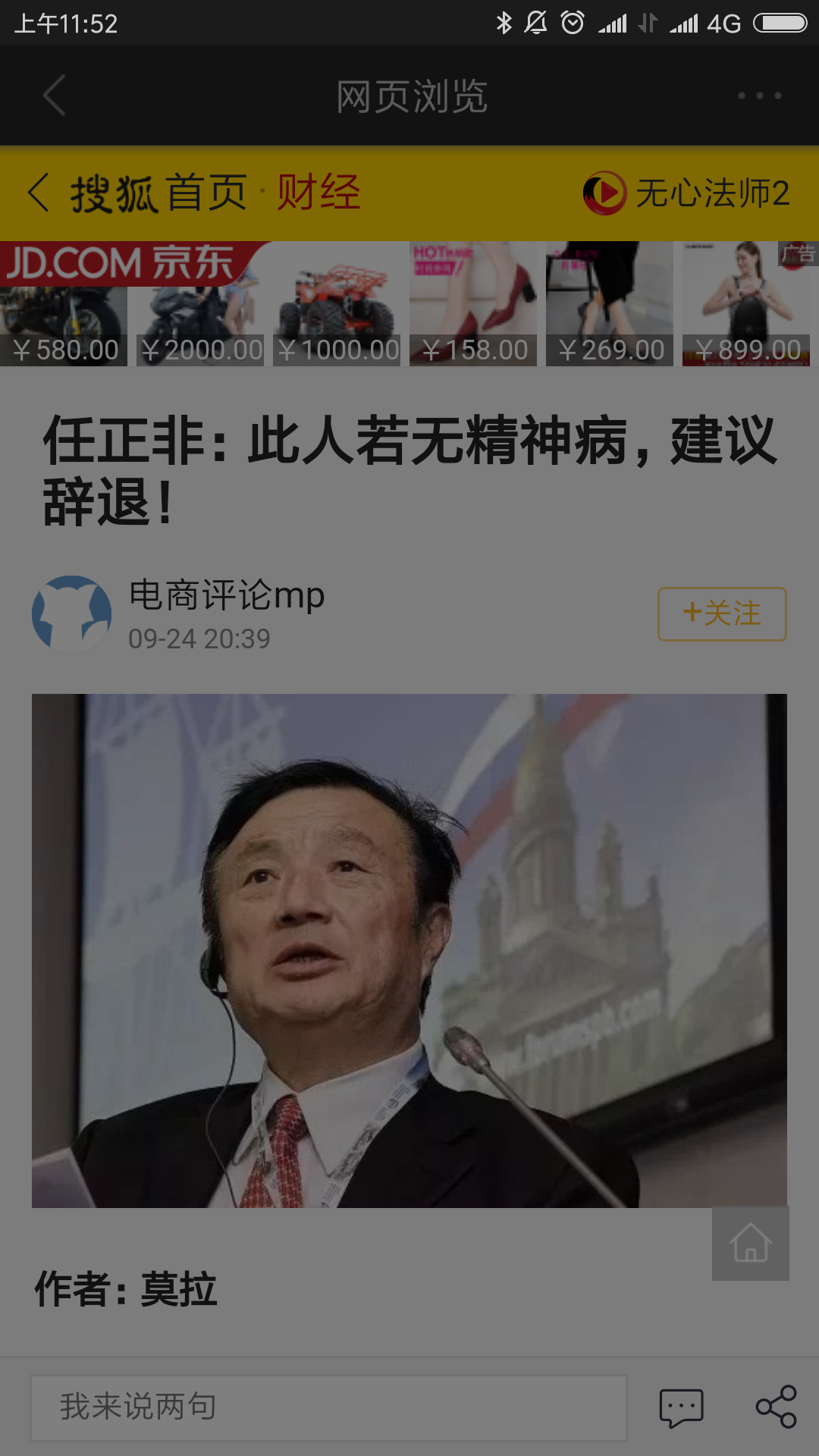Tap the share icon at bottom right

(x=777, y=1408)
